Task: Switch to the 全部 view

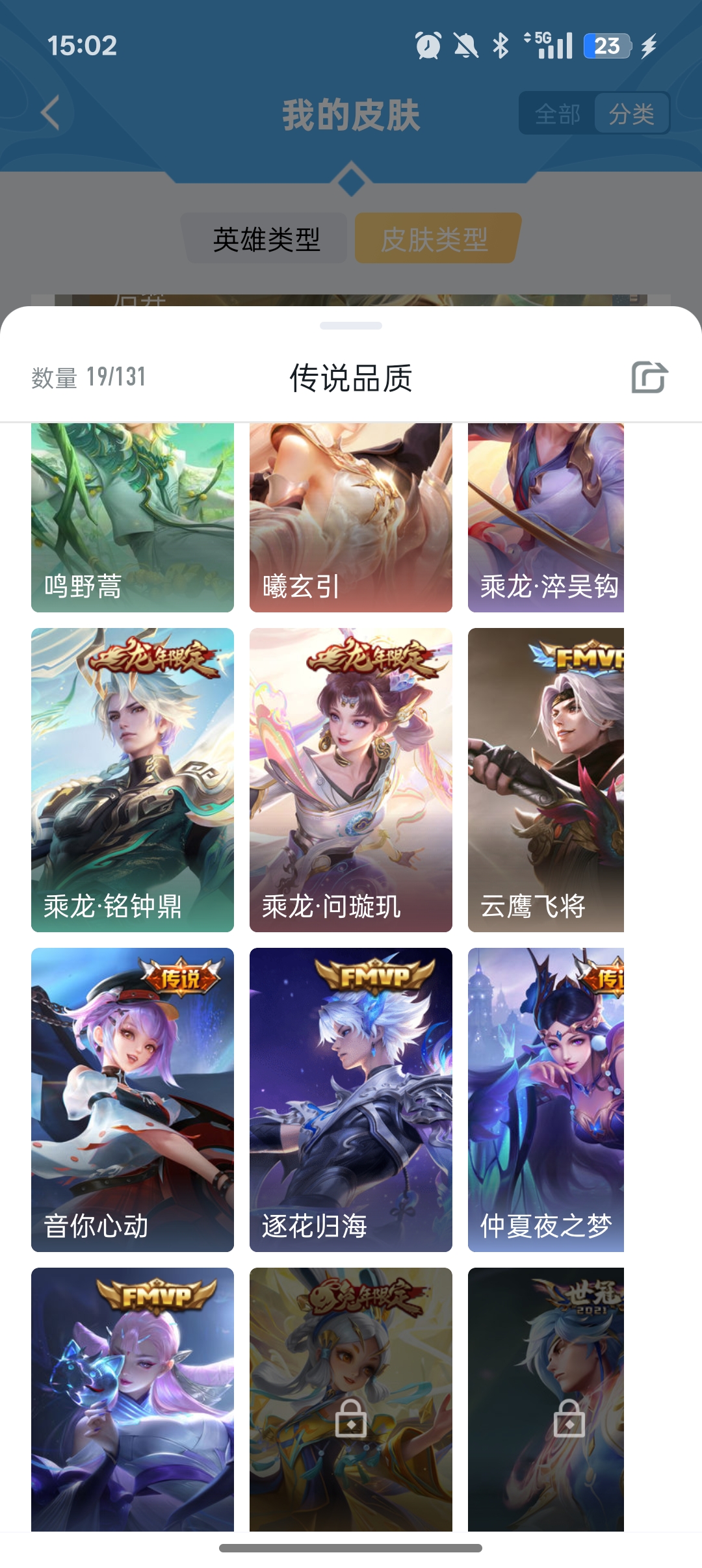Action: (557, 114)
